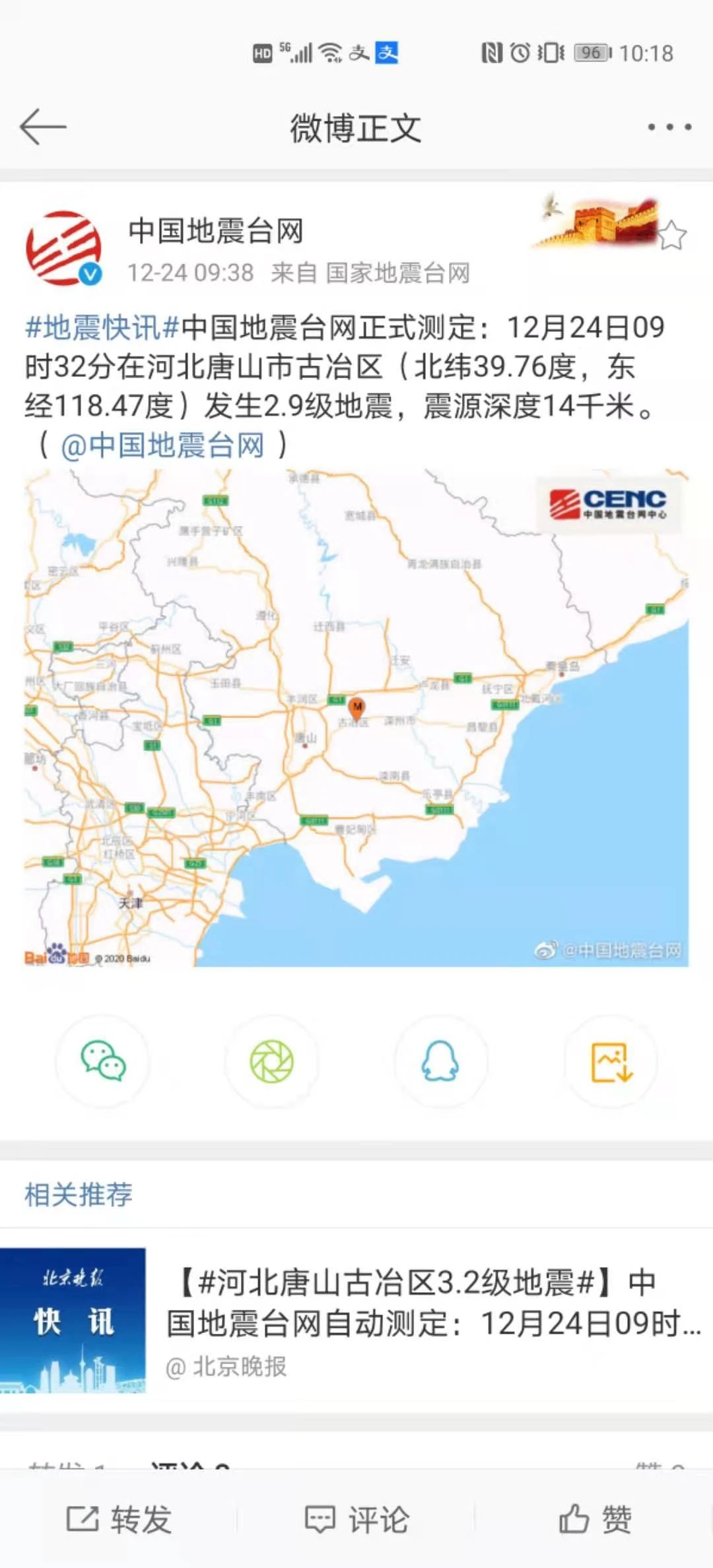
Task: Open 中国地震台网 profile avatar
Action: click(x=63, y=248)
